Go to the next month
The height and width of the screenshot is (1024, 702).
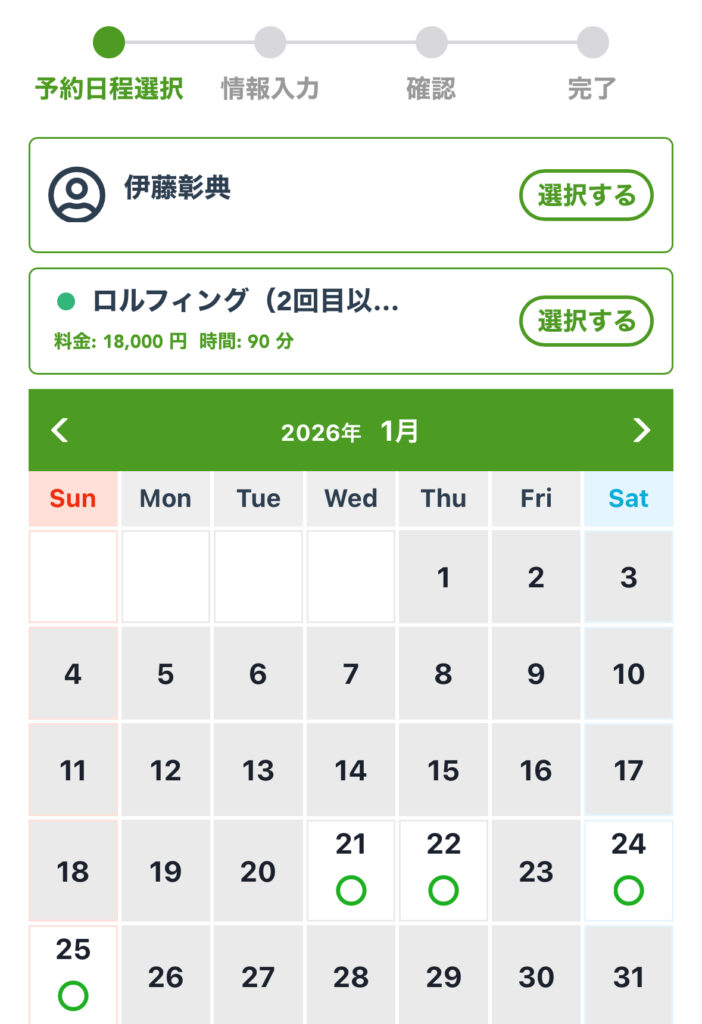point(641,431)
